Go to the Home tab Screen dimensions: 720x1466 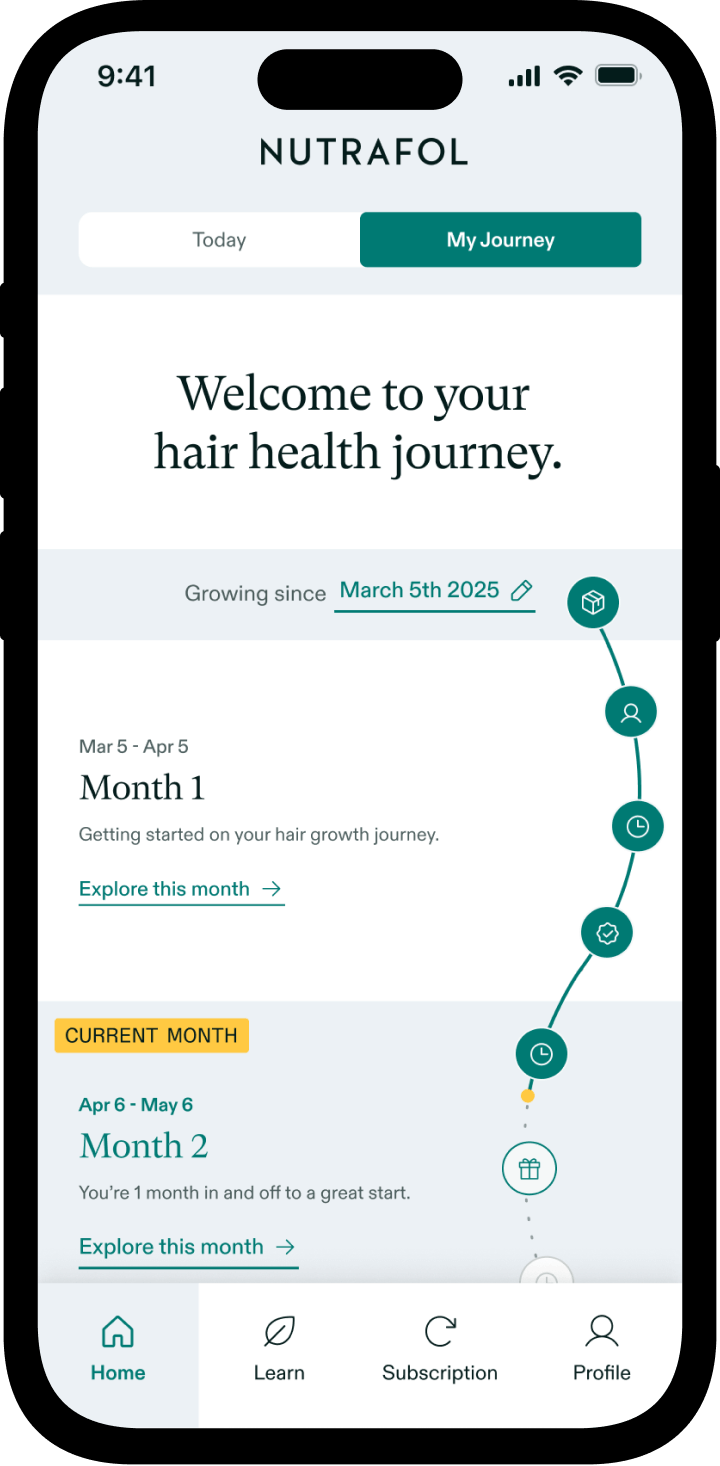[118, 1350]
